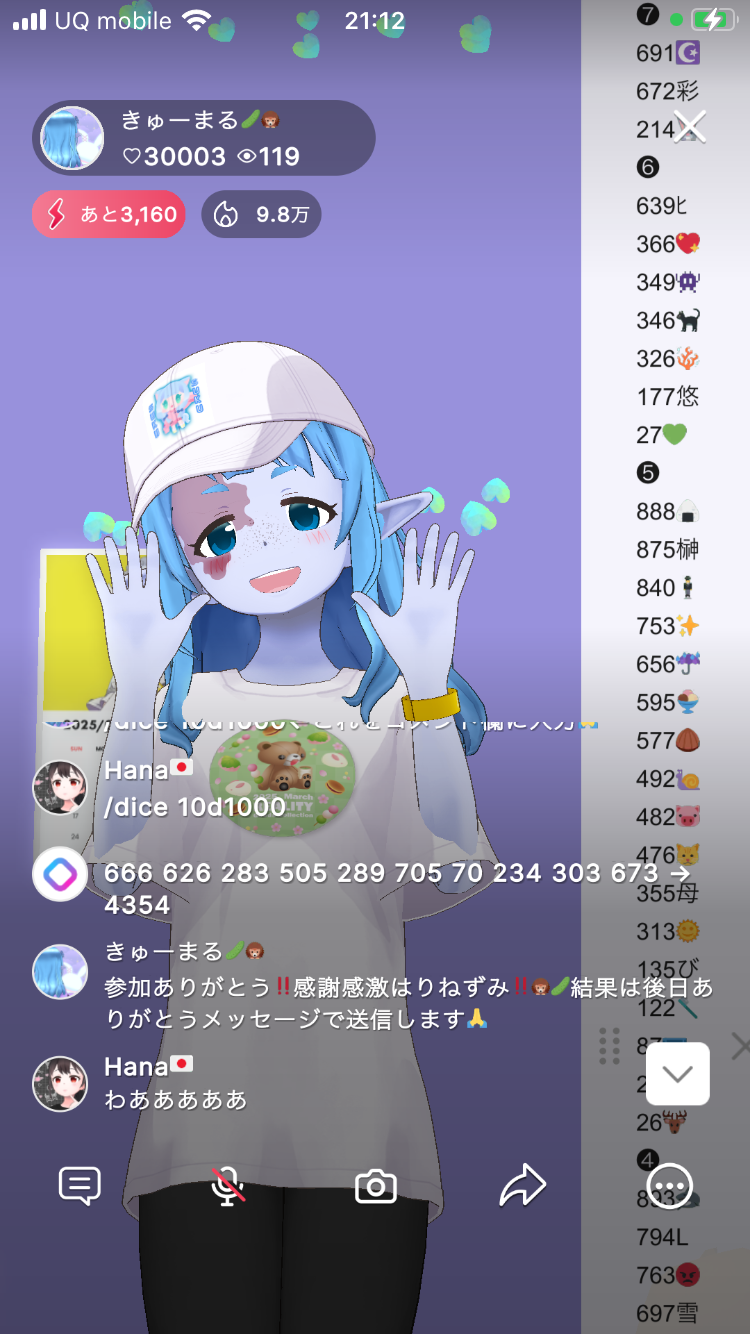Open きゅーまる's avatar in the thank-you comment

point(60,971)
